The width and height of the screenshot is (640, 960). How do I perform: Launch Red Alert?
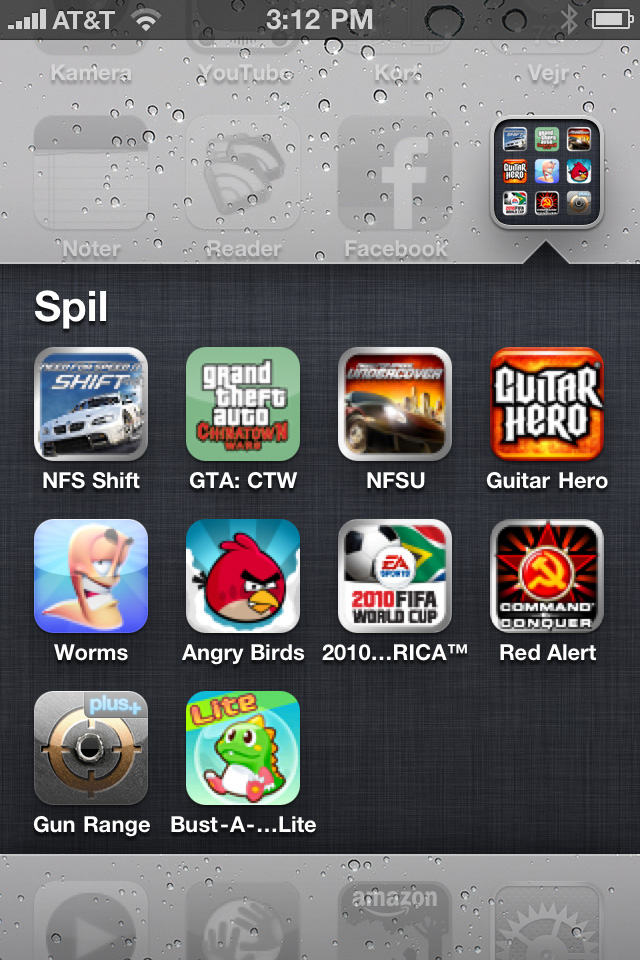[x=547, y=575]
